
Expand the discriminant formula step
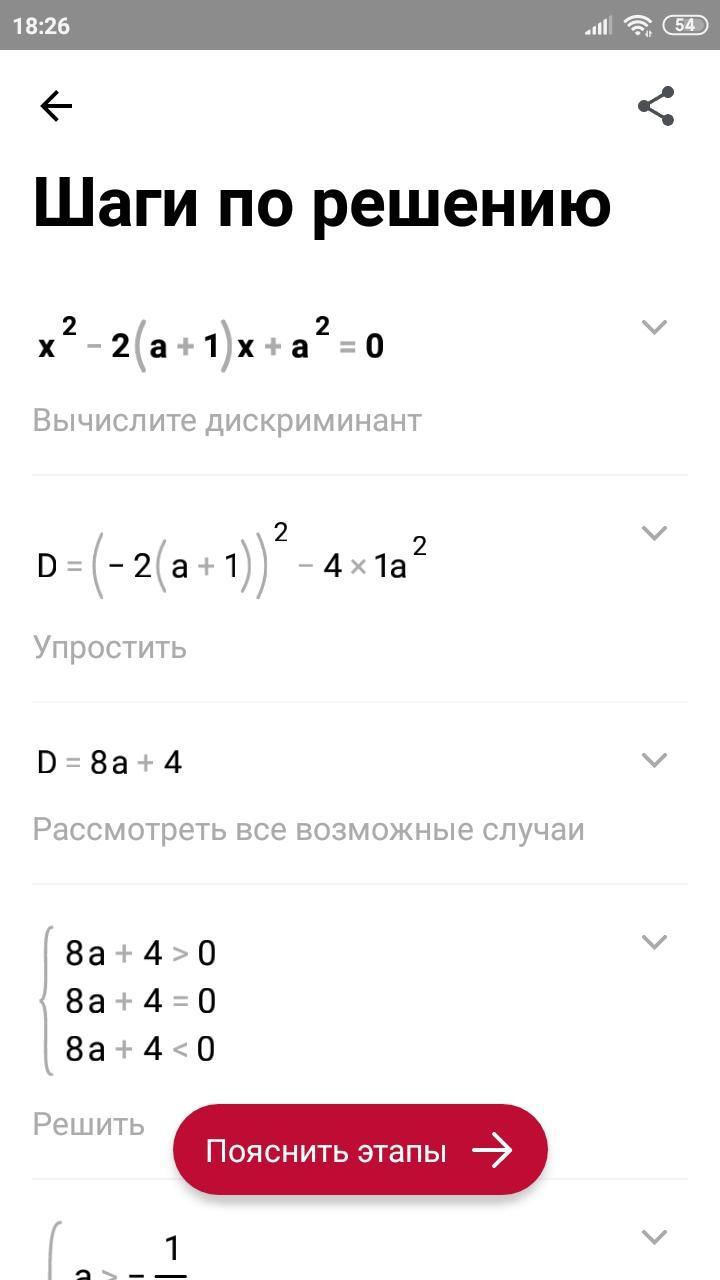(x=654, y=533)
